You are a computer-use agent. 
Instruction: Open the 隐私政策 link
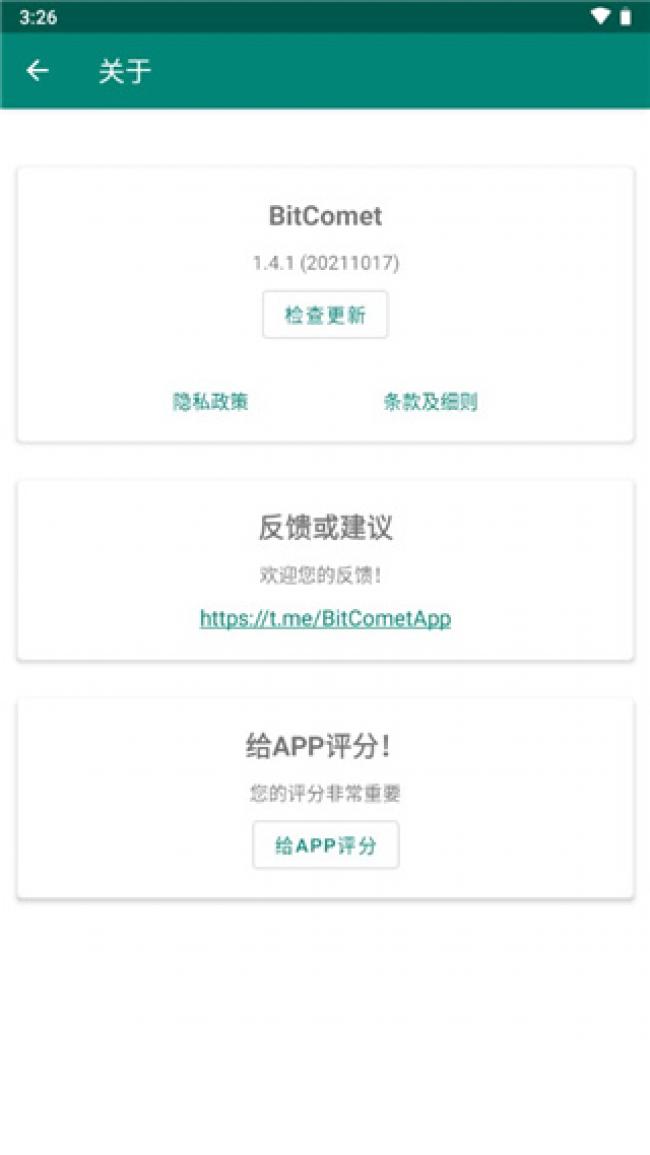(x=210, y=402)
